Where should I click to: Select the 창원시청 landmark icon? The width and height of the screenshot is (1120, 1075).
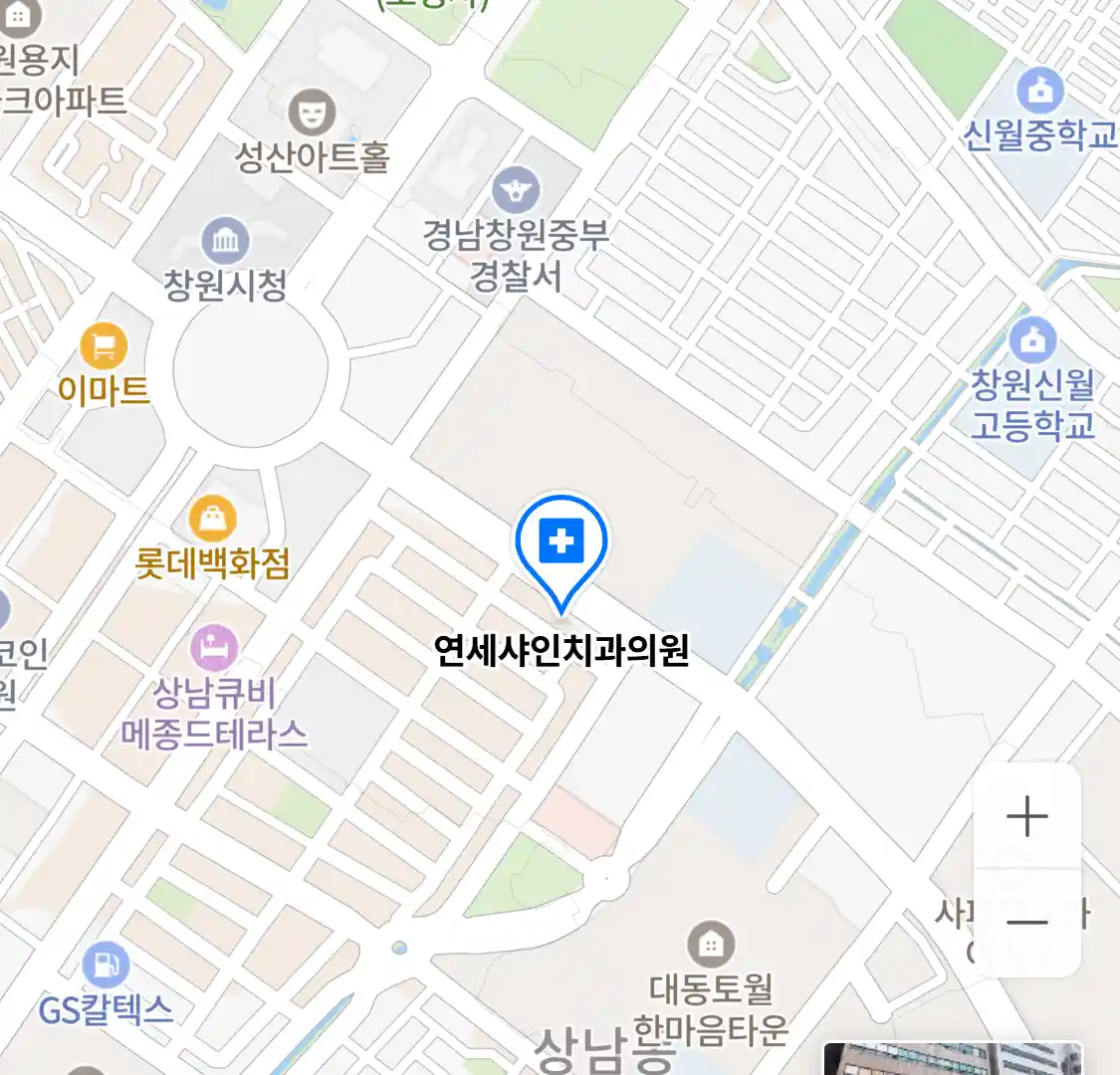(x=226, y=241)
